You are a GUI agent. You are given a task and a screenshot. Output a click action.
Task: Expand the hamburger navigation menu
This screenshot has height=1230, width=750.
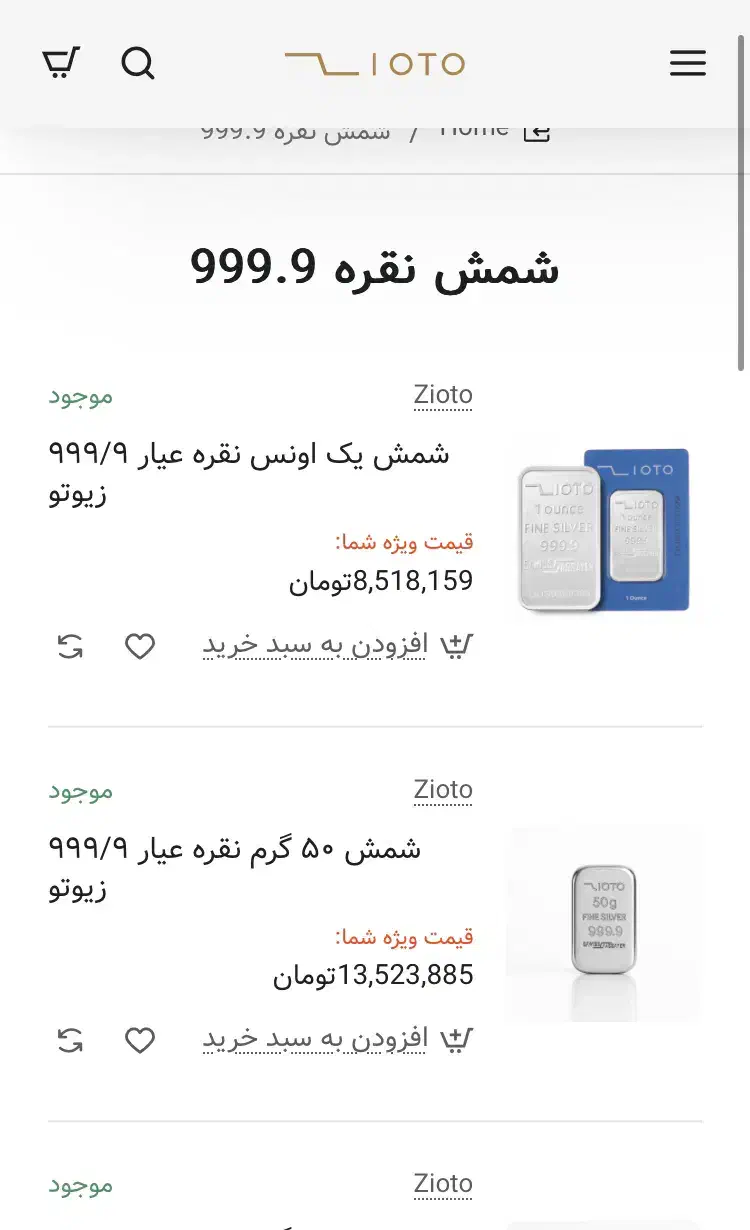pos(688,63)
